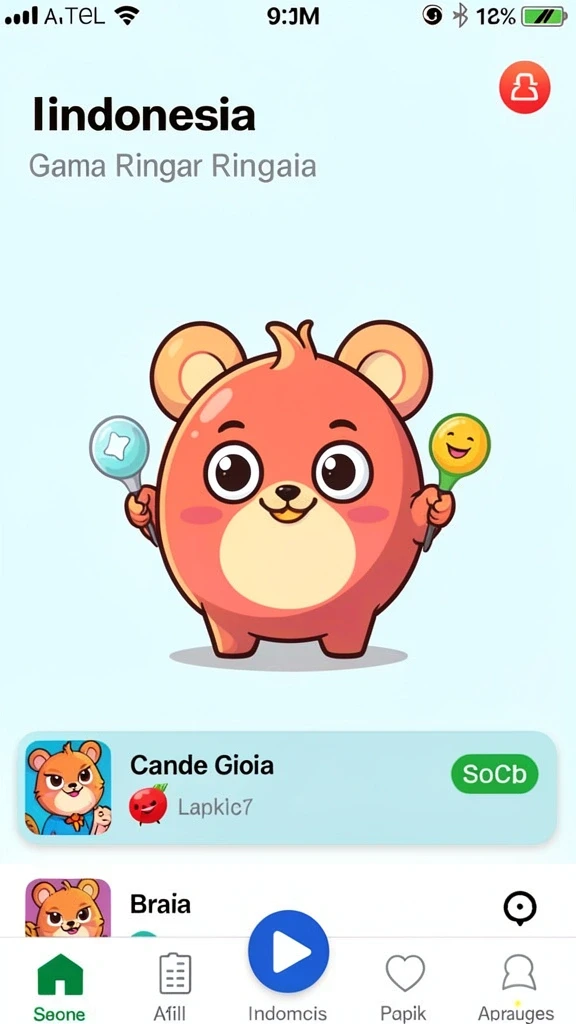Switch to the Seone home tab

(60, 987)
